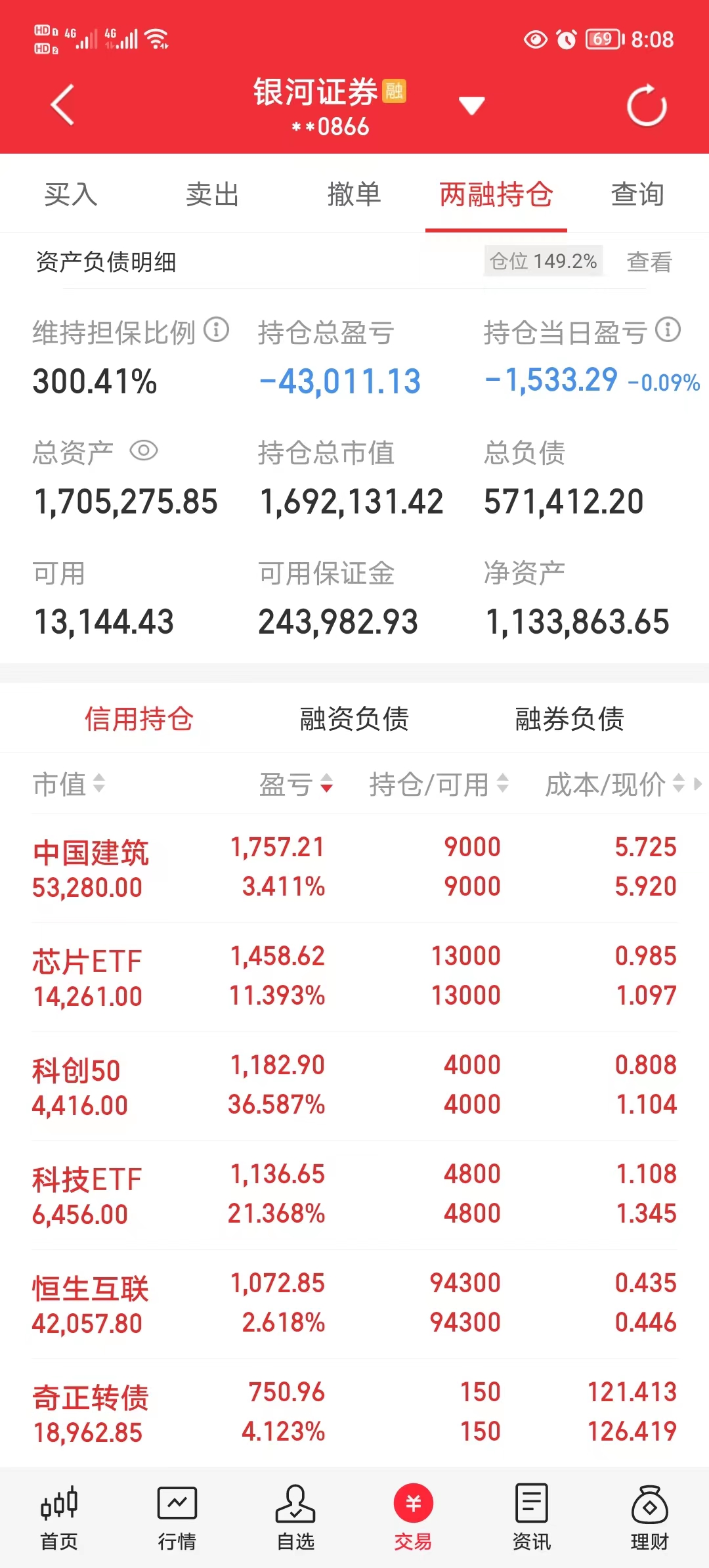709x1568 pixels.
Task: Sort holdings by 市值
Action: [x=69, y=784]
